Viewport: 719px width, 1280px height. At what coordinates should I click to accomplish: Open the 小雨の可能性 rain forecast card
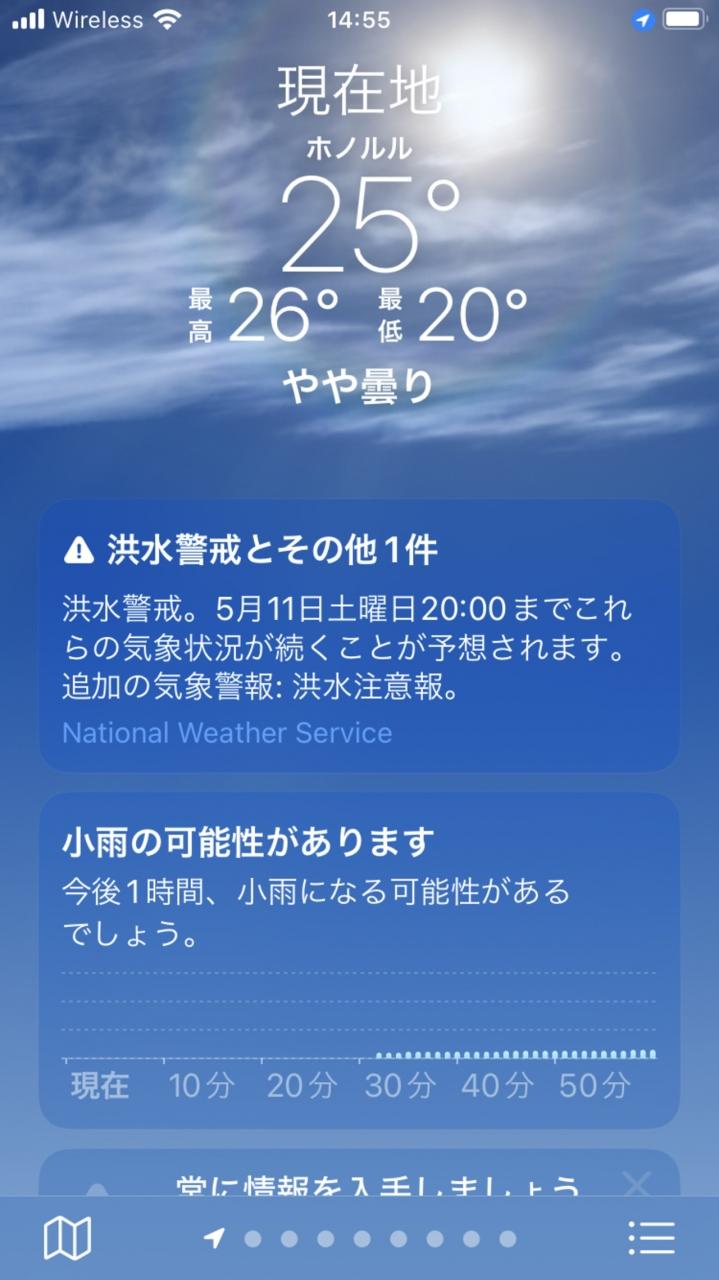tap(359, 960)
